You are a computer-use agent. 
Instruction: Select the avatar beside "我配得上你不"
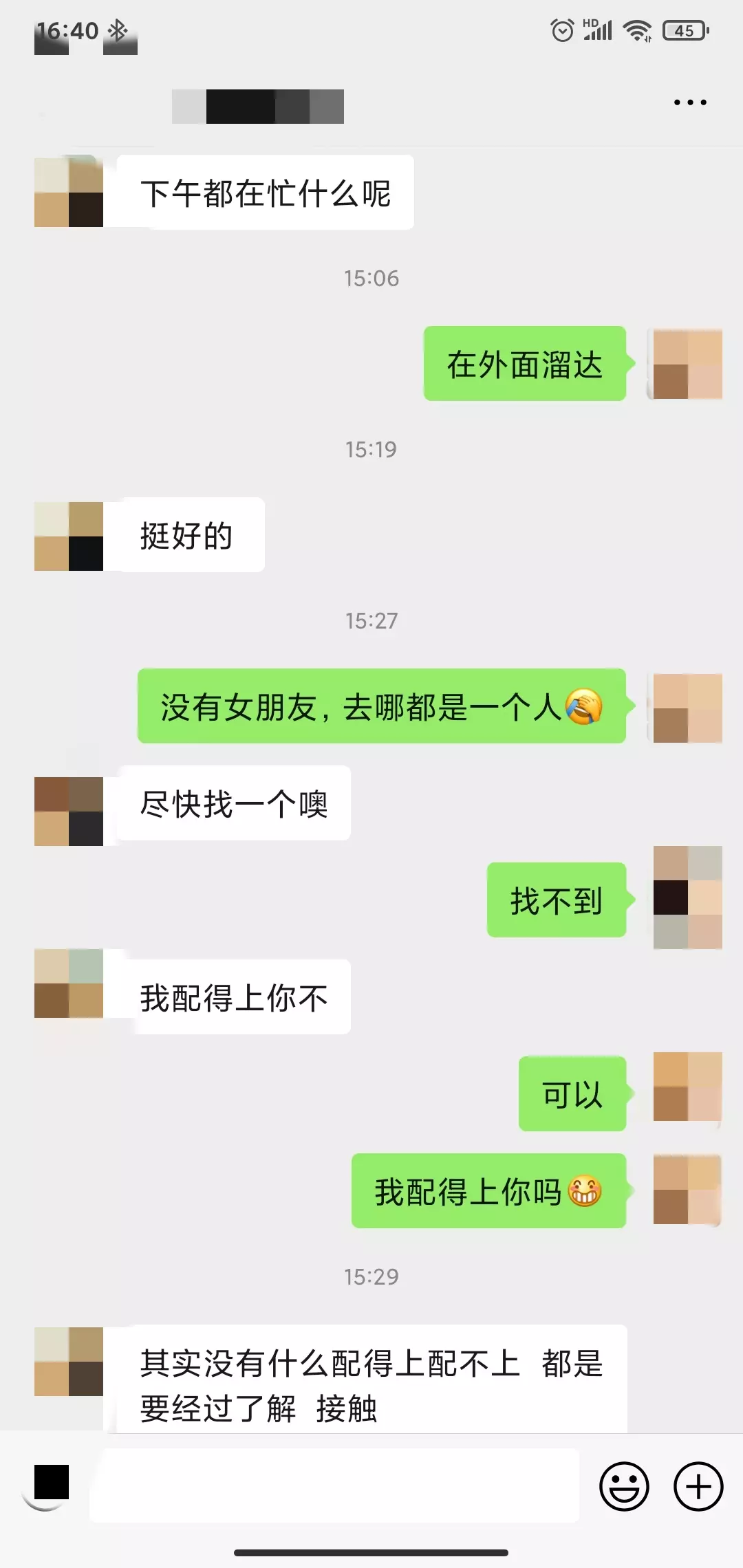69,983
